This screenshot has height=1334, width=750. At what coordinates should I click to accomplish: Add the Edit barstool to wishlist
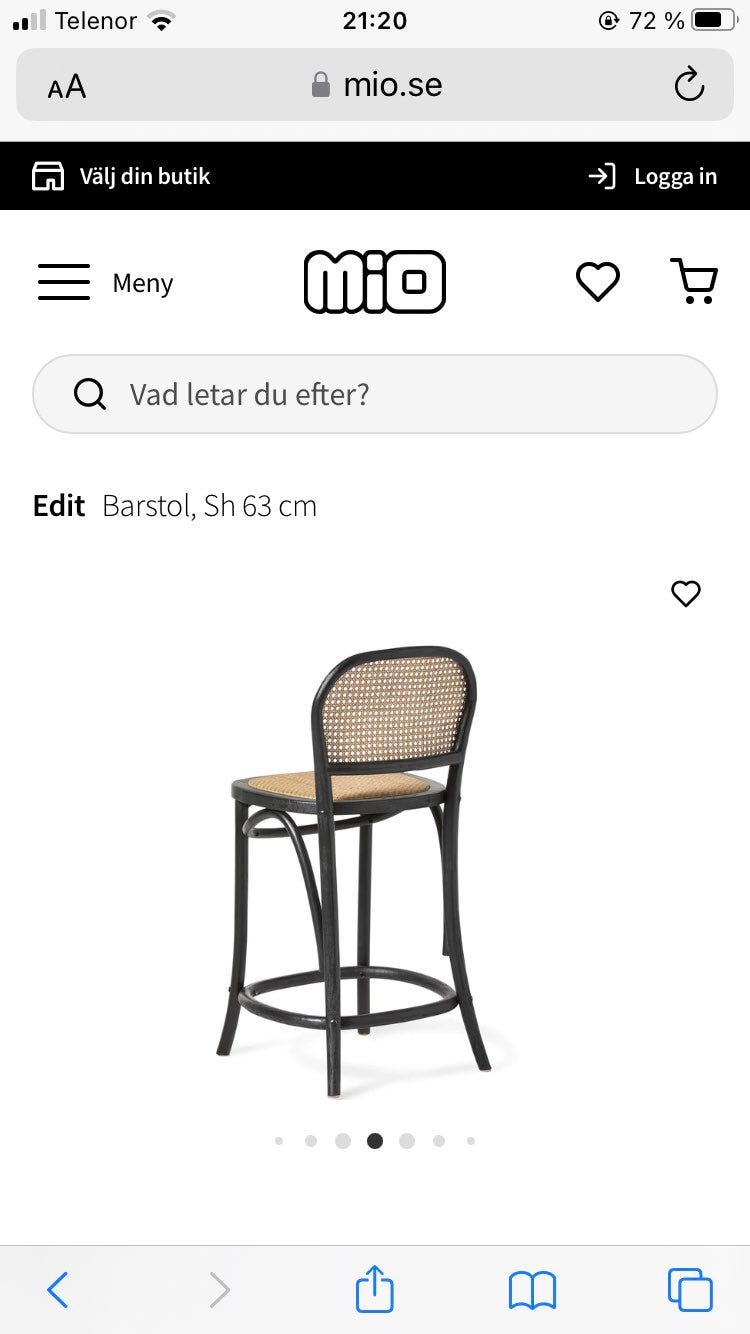pos(685,593)
